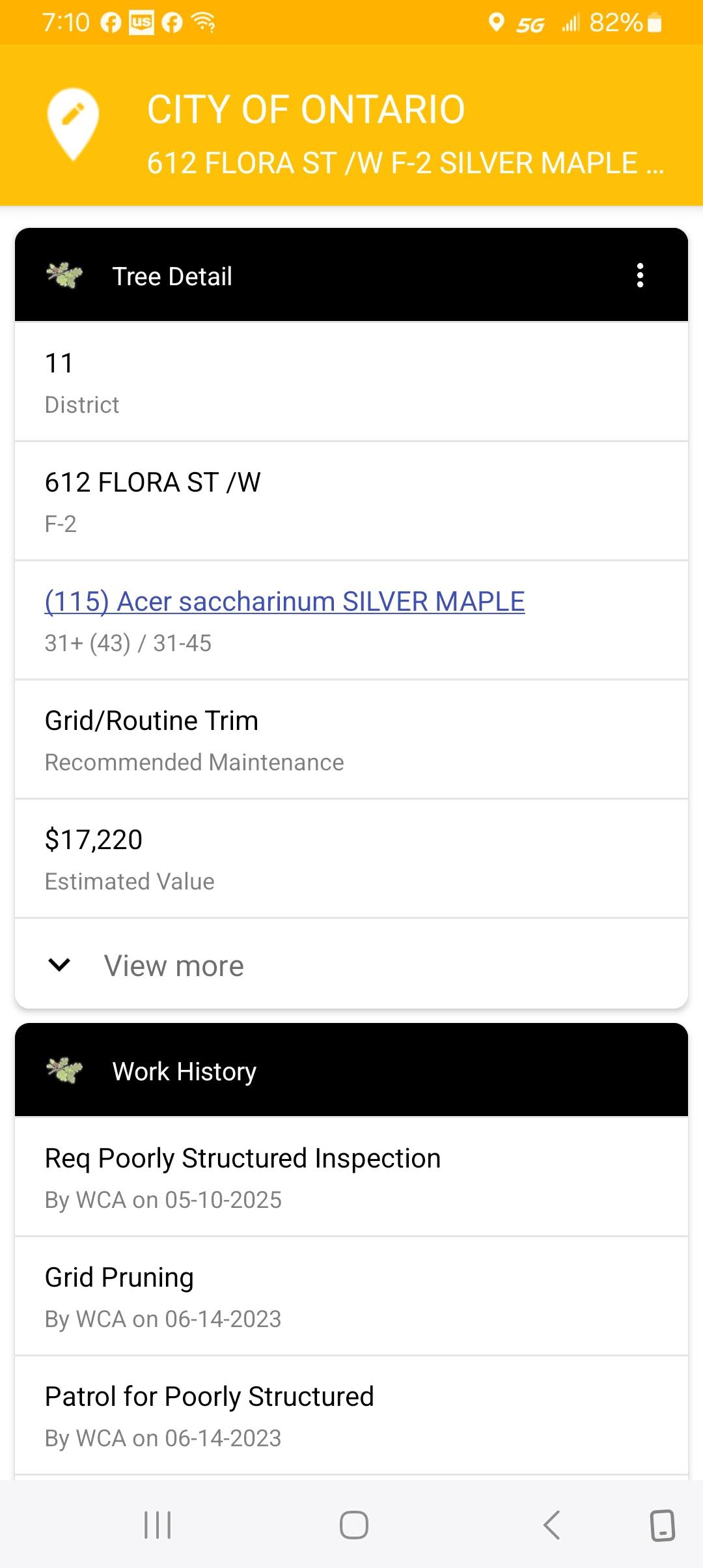Tap the edit location pin icon

[73, 124]
